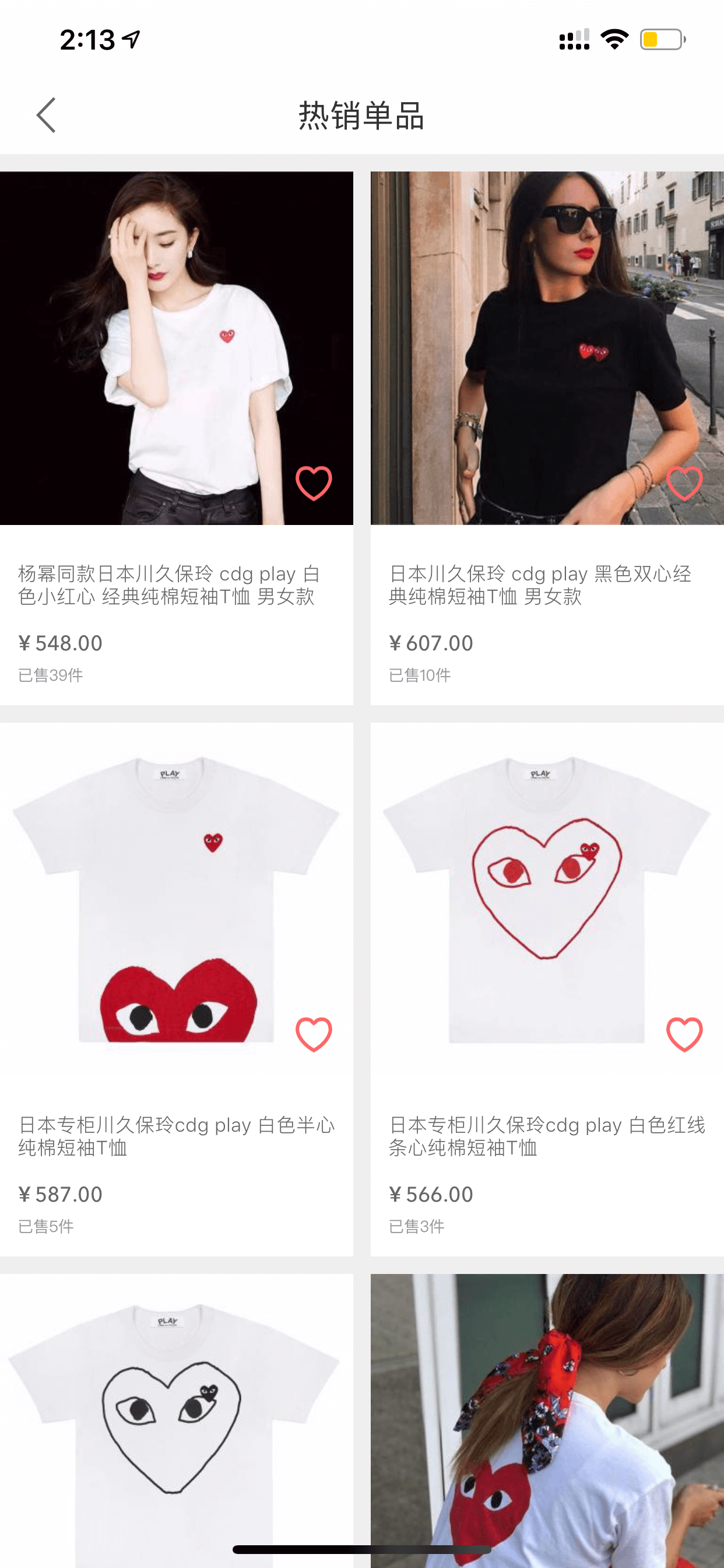Open the white tee with black outline heart
724x1568 pixels.
177,1420
